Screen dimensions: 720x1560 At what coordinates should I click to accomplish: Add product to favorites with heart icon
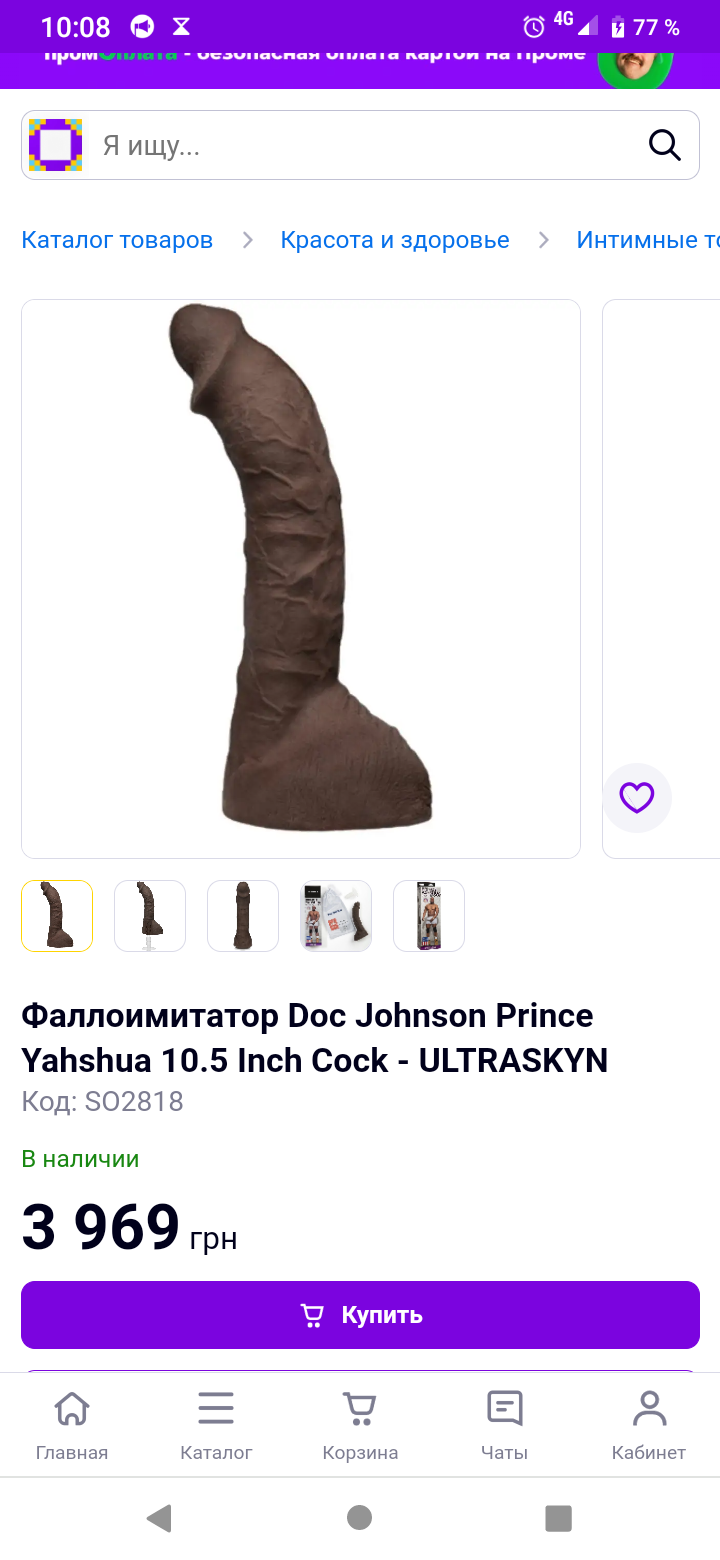pos(637,797)
